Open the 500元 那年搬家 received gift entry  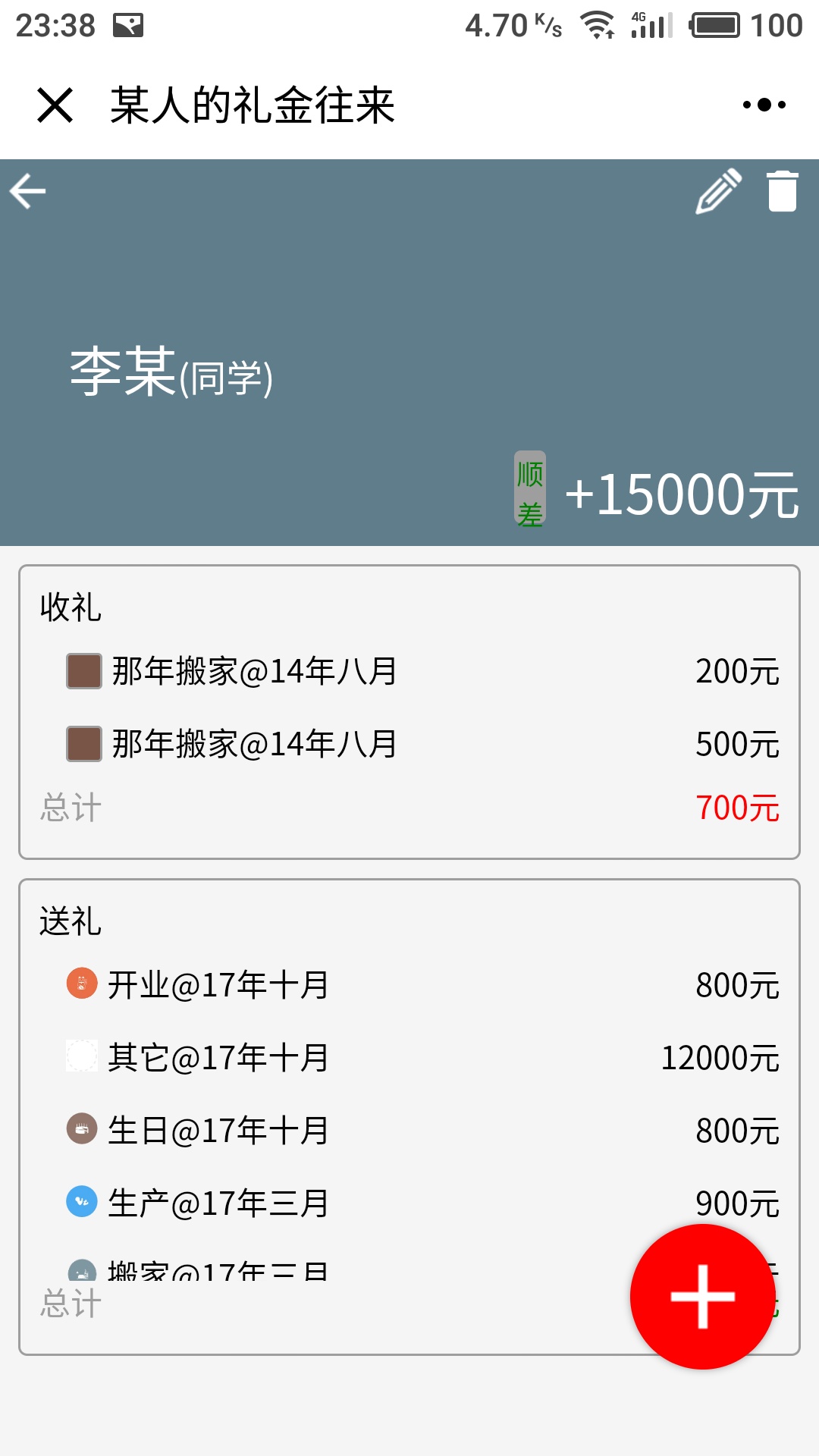point(409,744)
